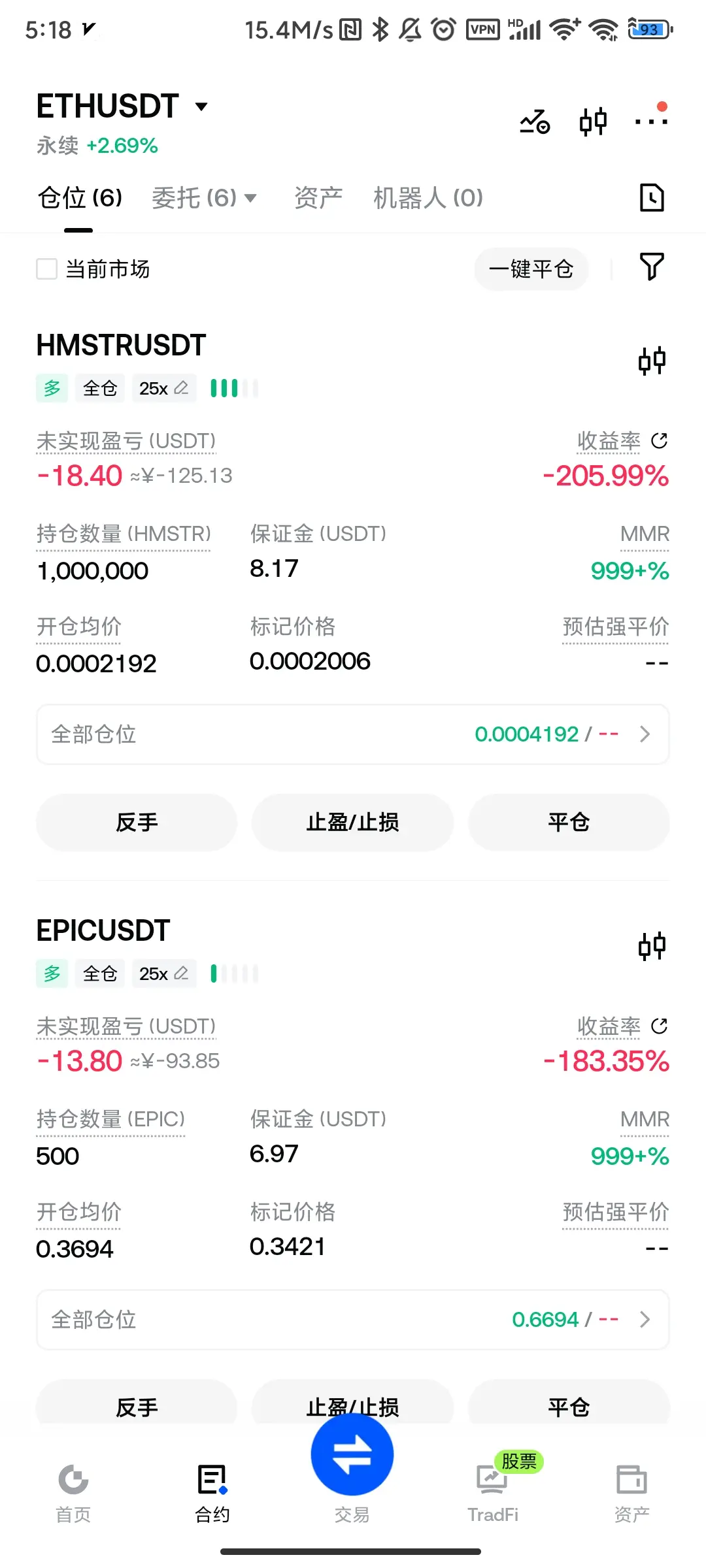Image resolution: width=706 pixels, height=1568 pixels.
Task: Tap 反手 for the HMSTRUSDT position
Action: coord(137,822)
